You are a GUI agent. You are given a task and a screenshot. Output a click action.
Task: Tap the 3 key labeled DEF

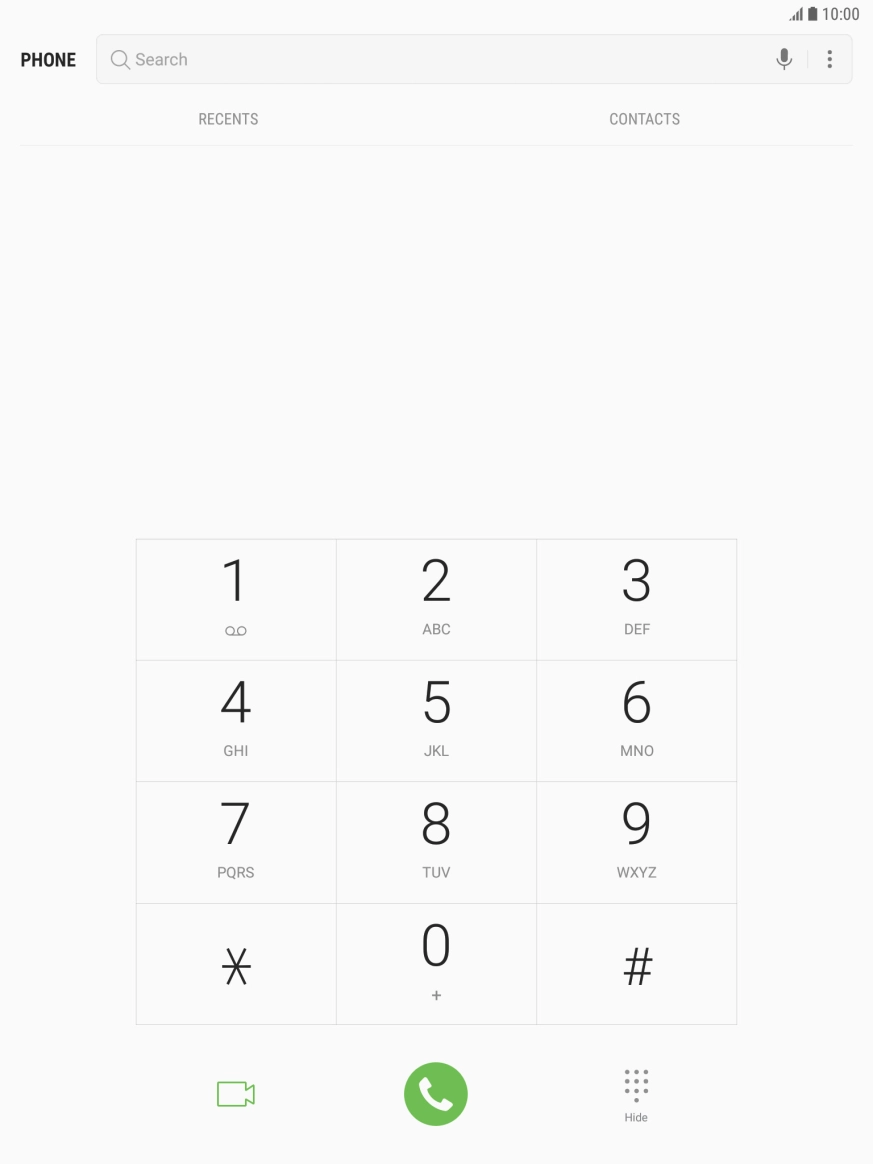pos(636,598)
